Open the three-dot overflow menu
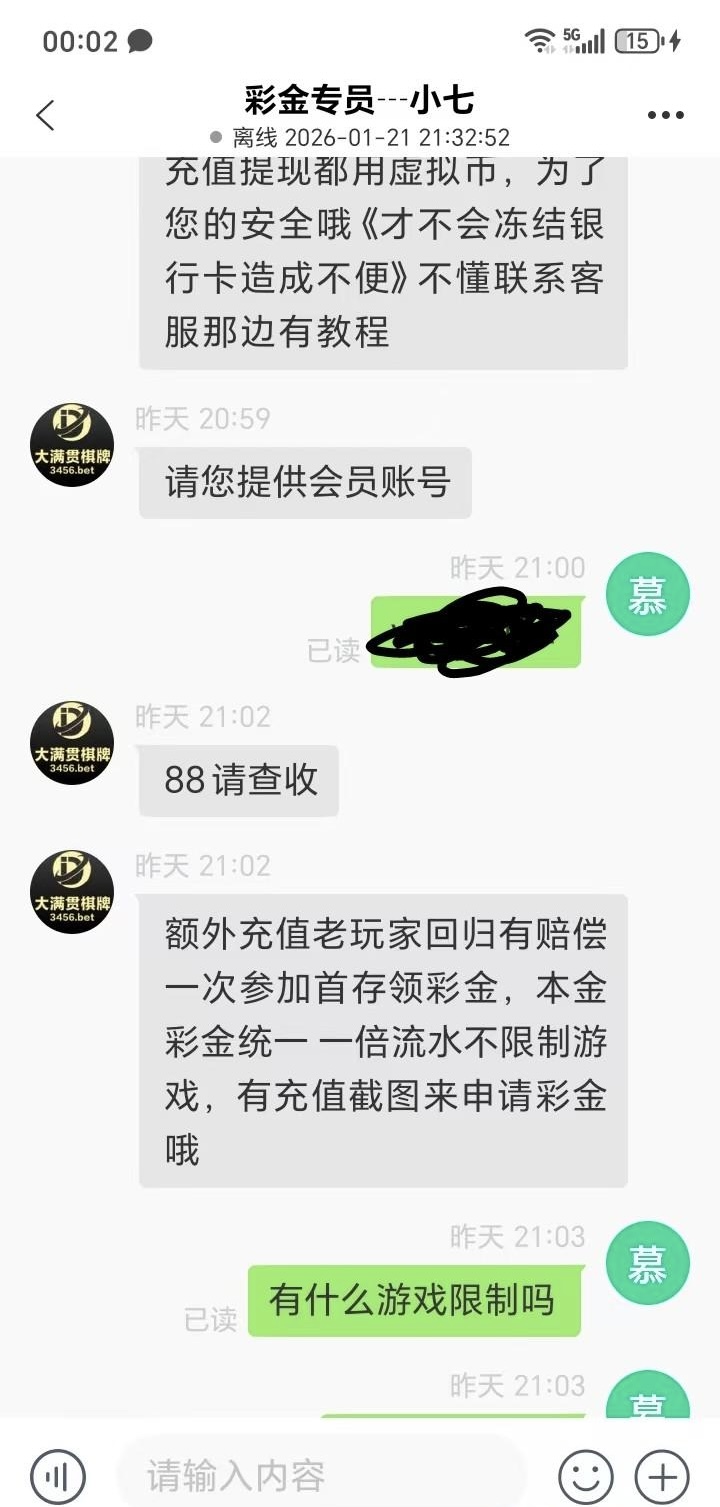Image resolution: width=720 pixels, height=1507 pixels. tap(665, 116)
